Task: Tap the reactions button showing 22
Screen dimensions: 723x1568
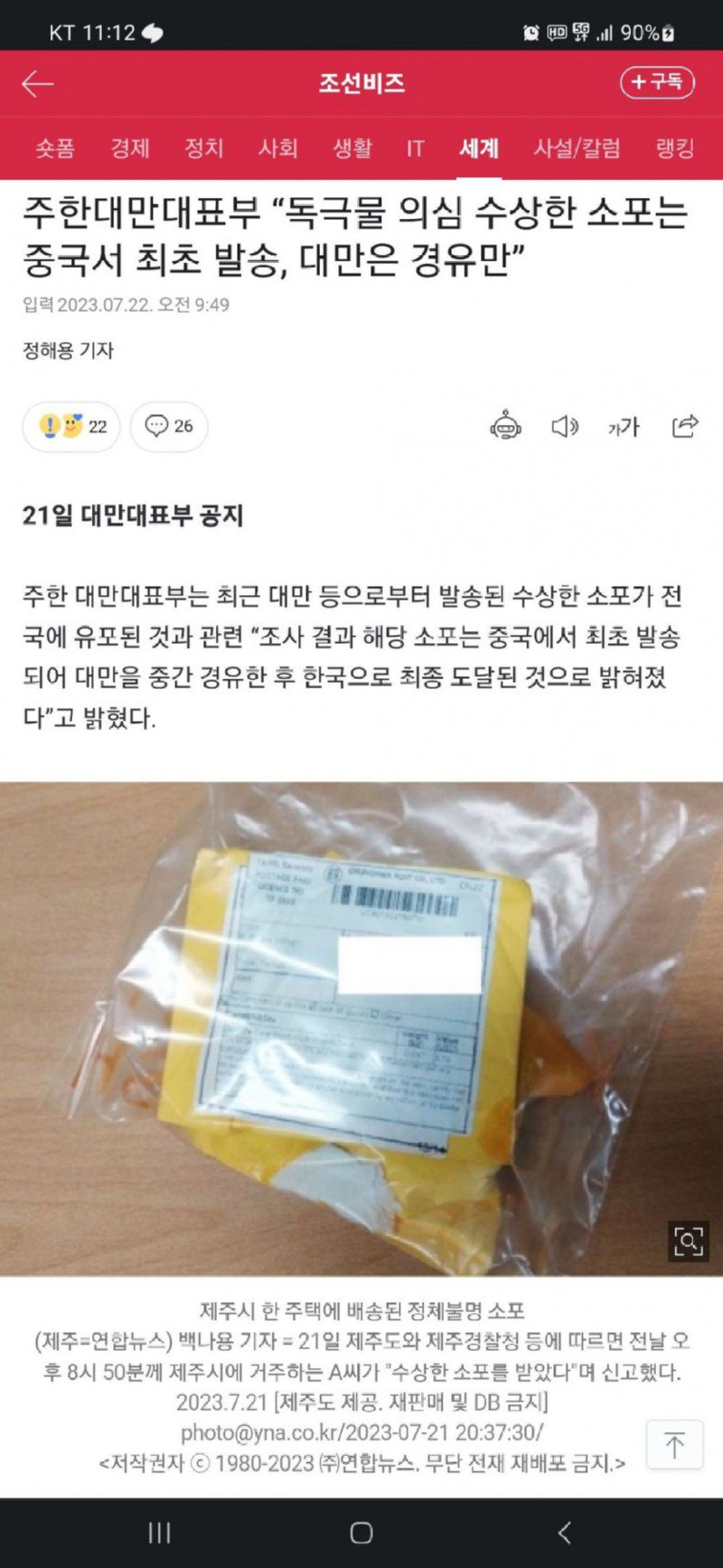Action: click(x=71, y=426)
